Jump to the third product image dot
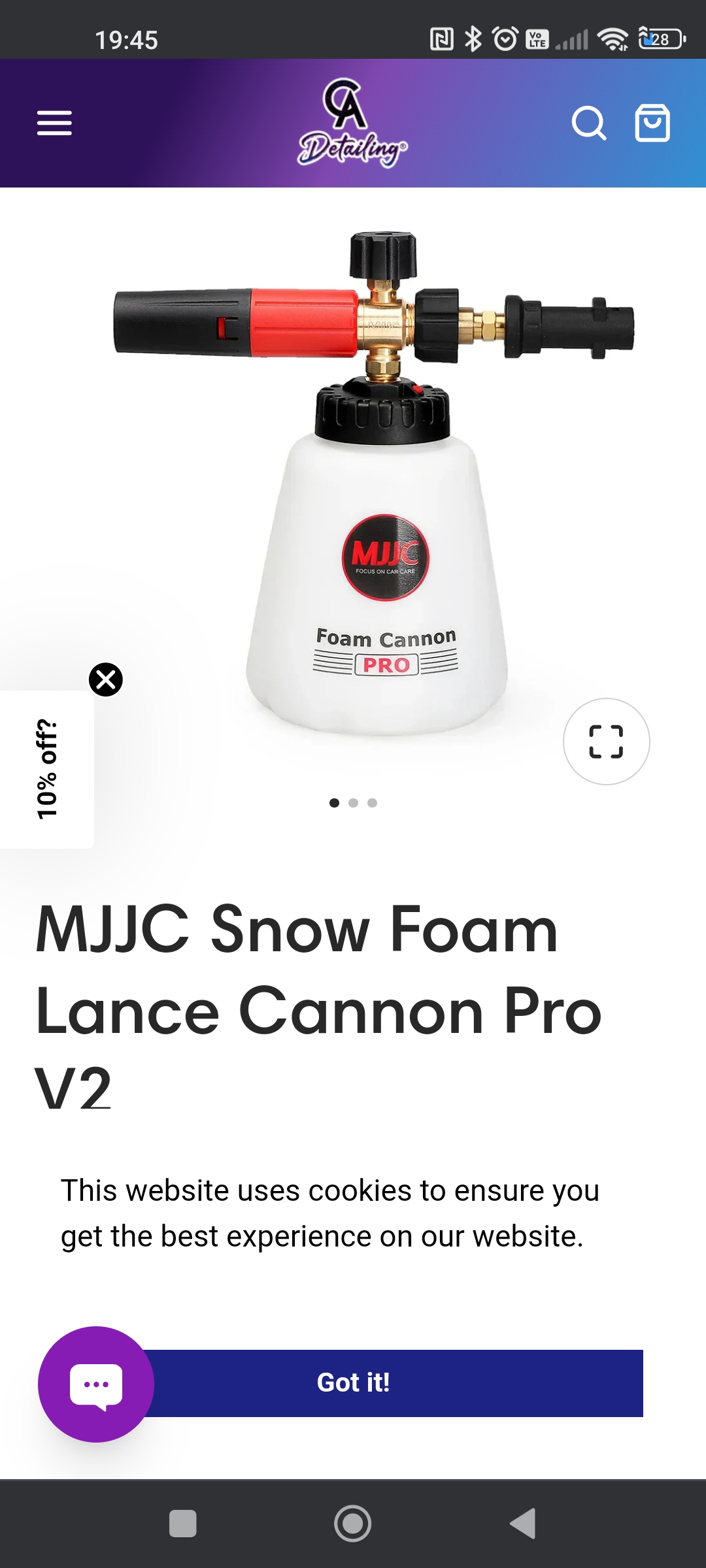 (x=372, y=803)
